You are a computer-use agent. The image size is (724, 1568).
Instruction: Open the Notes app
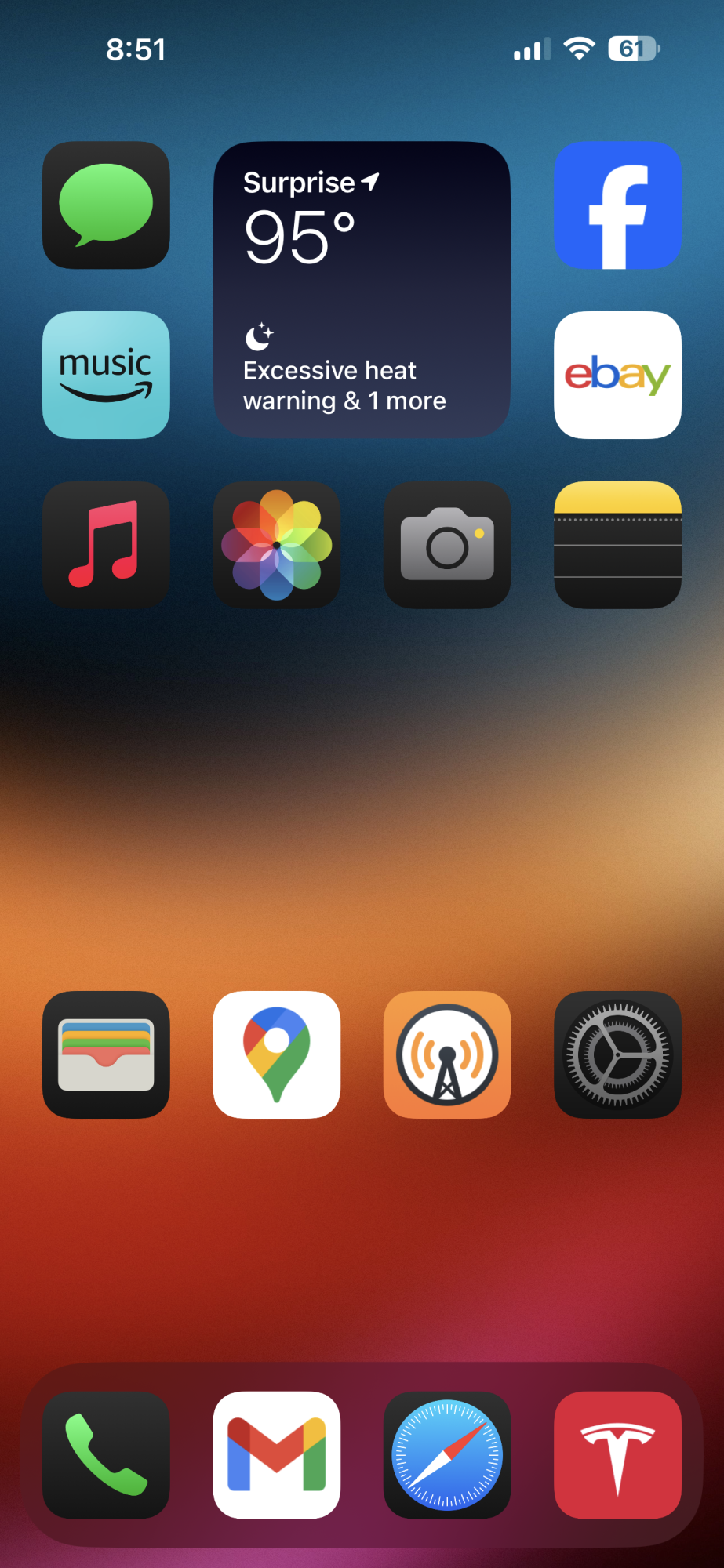(x=617, y=545)
